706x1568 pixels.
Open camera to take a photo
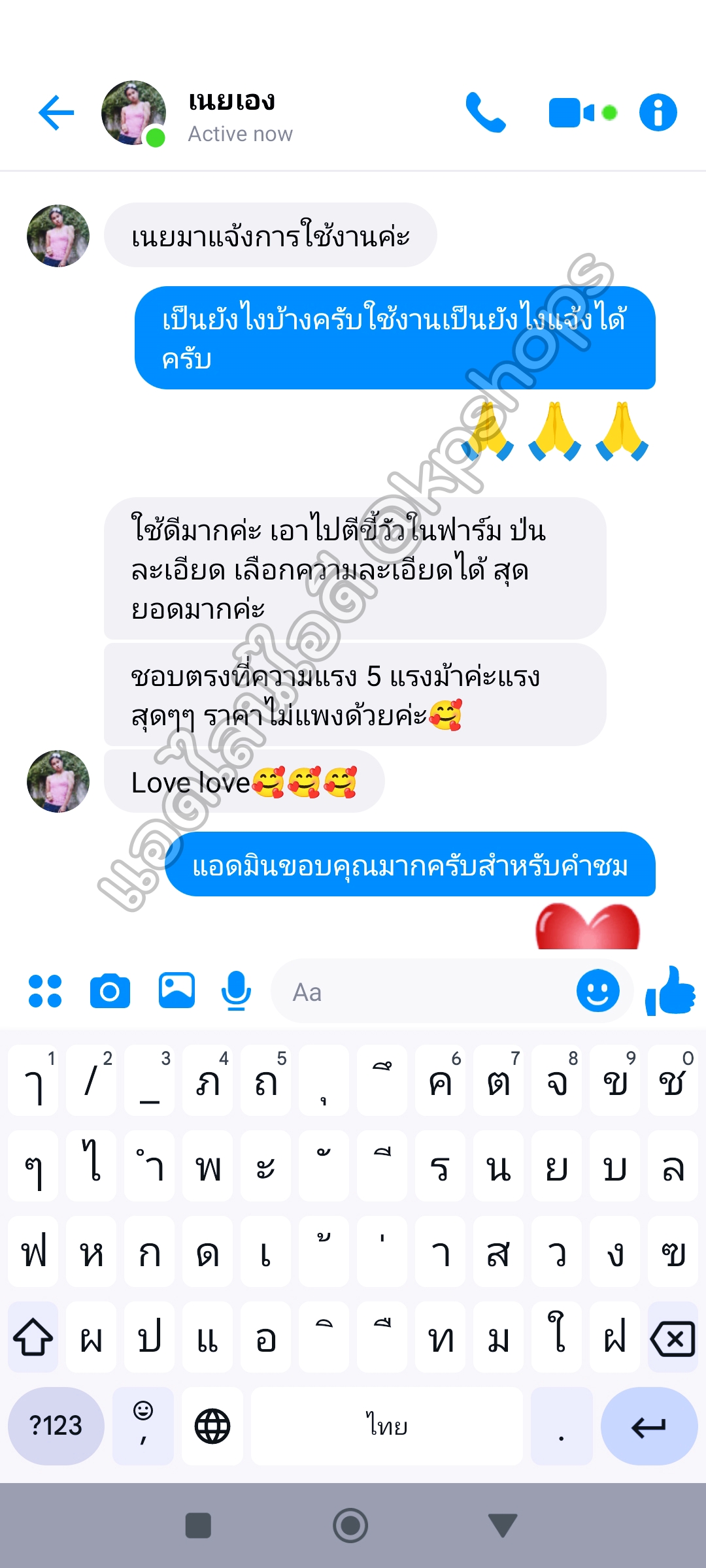pos(110,991)
